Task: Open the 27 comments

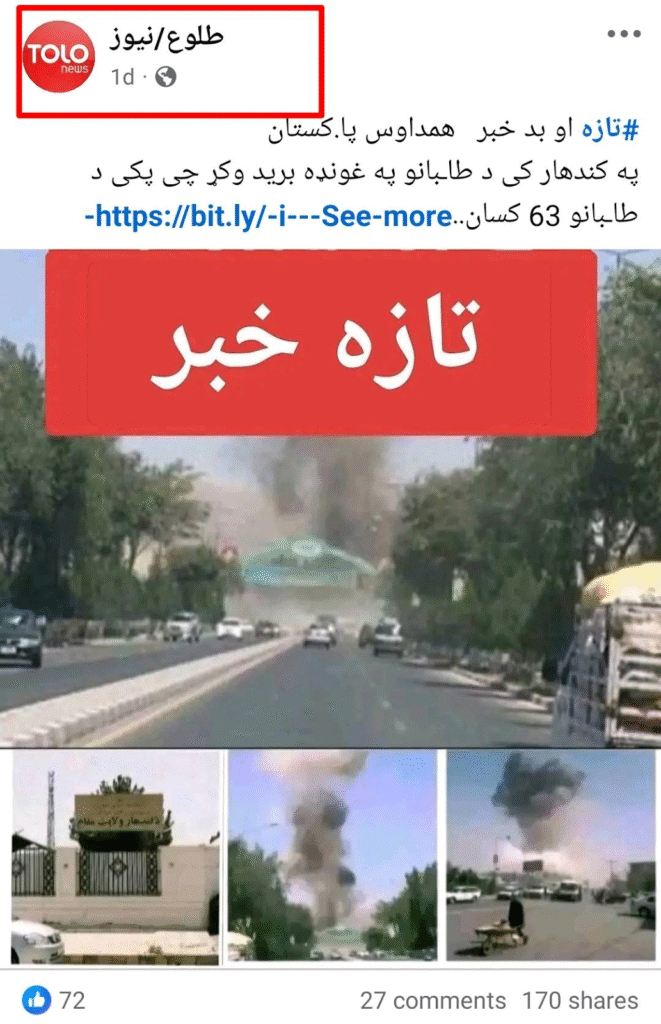Action: pos(432,1000)
